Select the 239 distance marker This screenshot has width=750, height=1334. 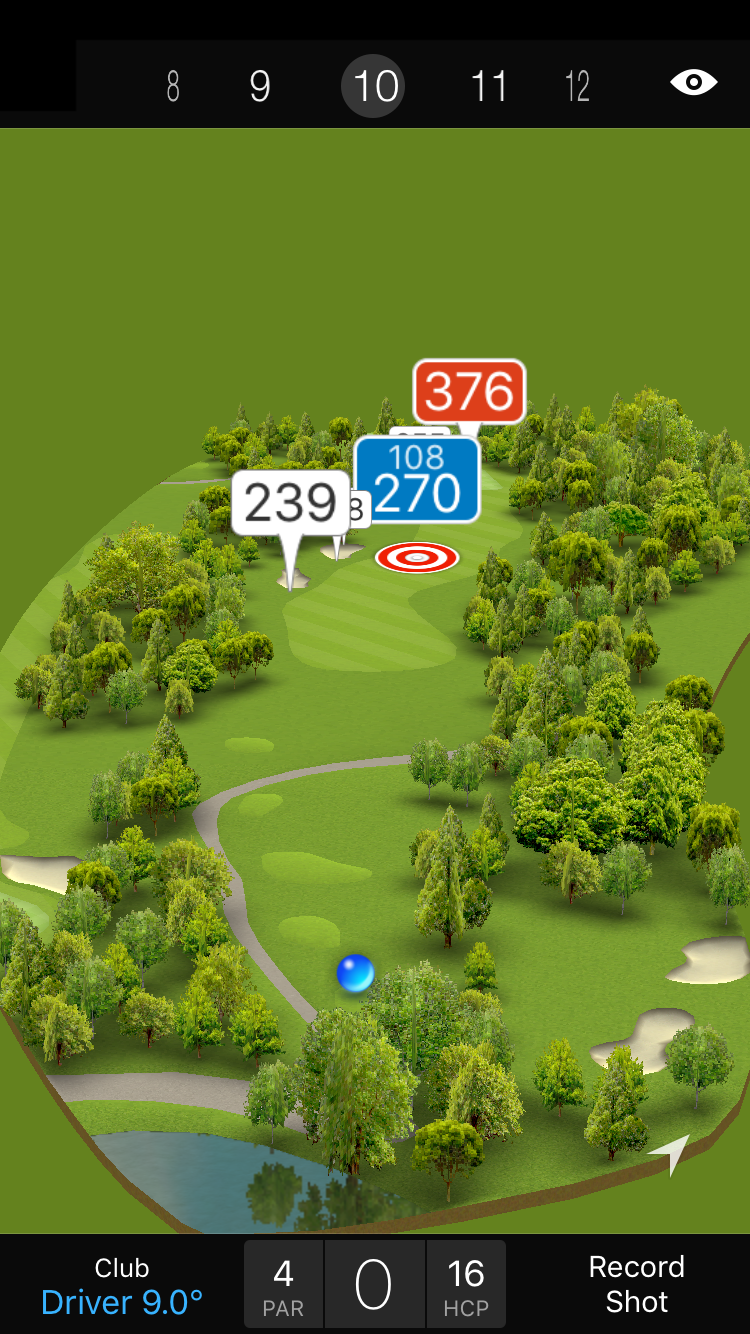pyautogui.click(x=290, y=502)
